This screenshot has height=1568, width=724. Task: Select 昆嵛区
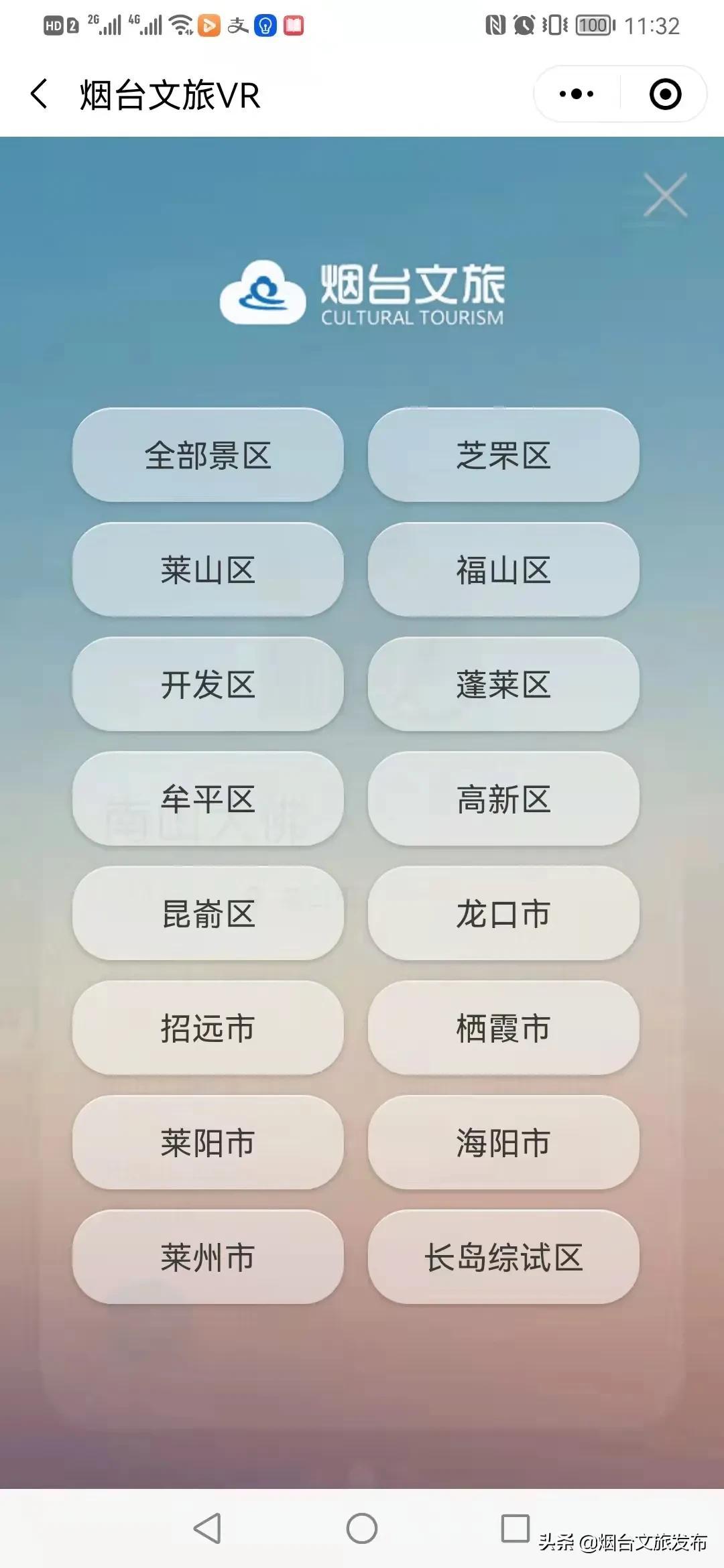208,913
